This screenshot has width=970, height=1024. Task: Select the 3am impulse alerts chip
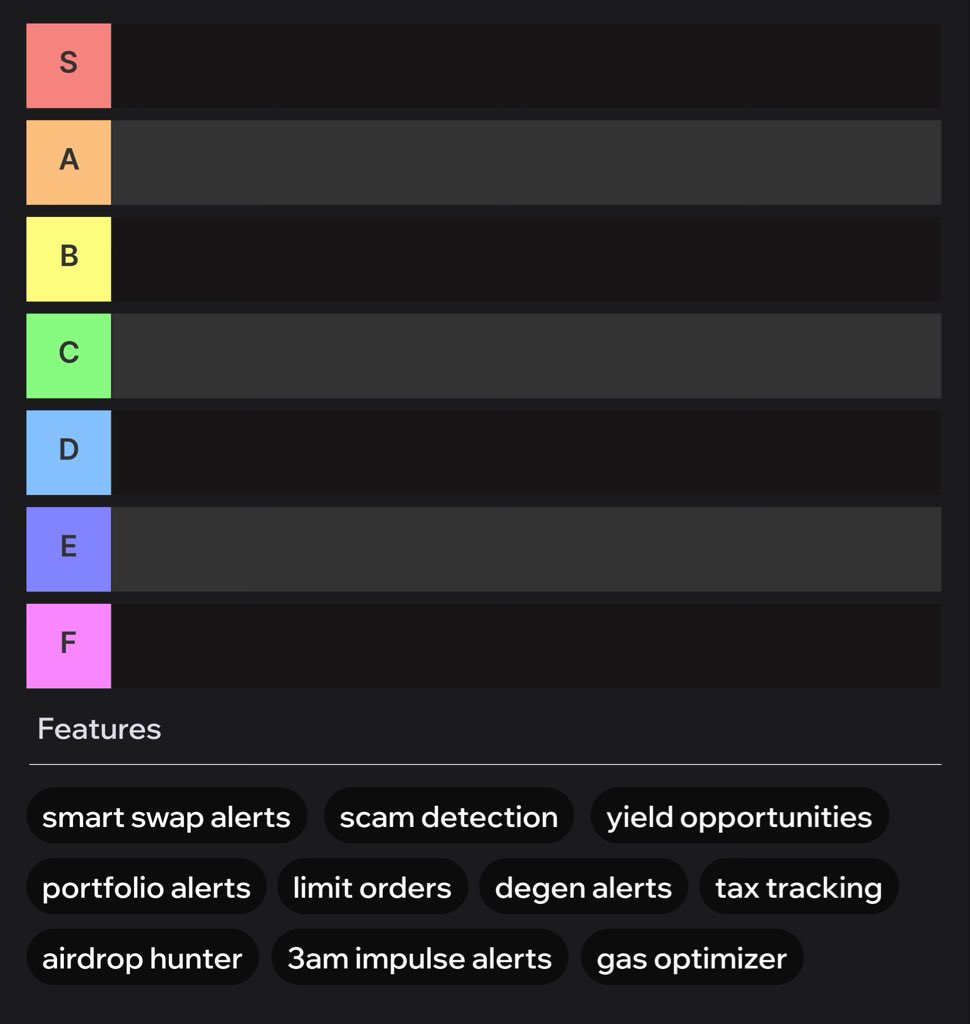pos(419,959)
